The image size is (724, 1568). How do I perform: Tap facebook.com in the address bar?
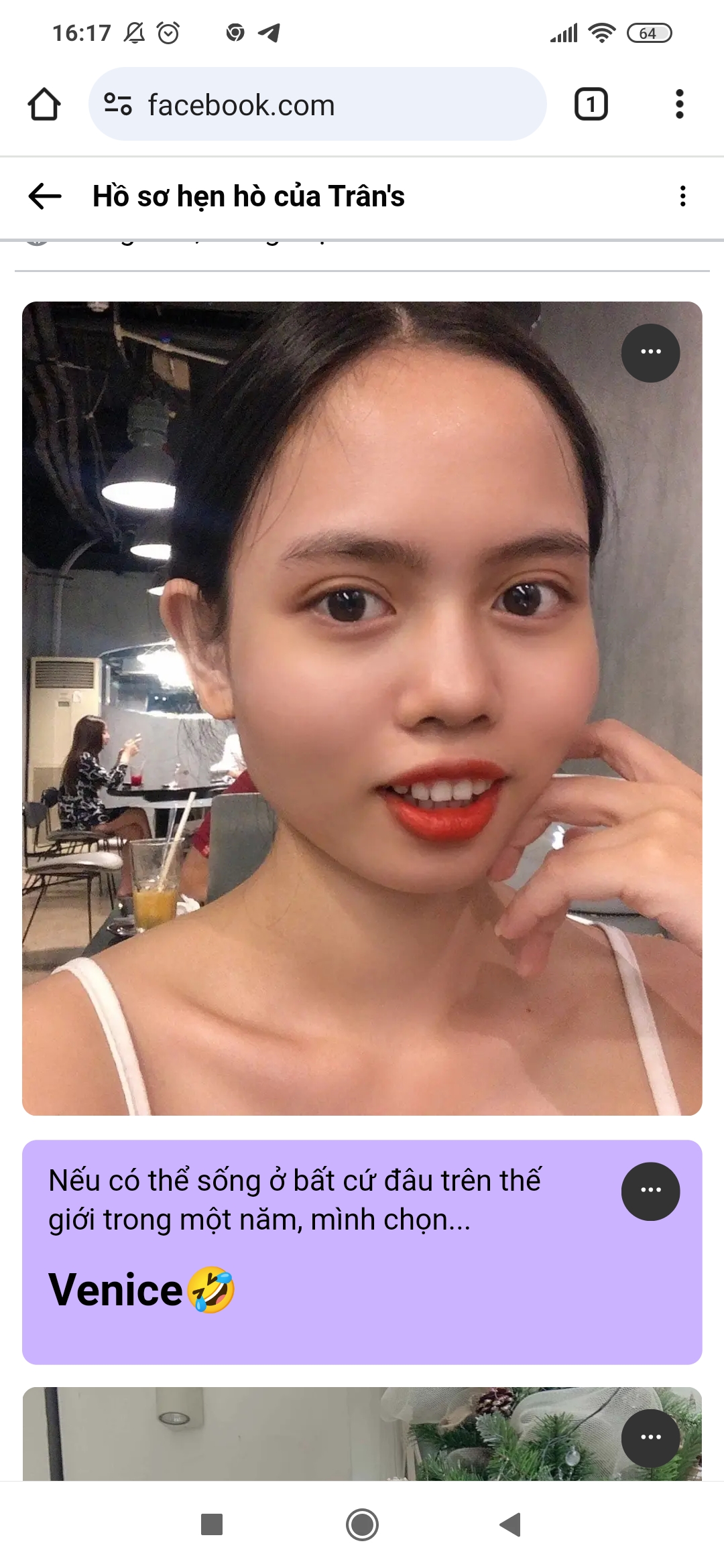pos(241,105)
